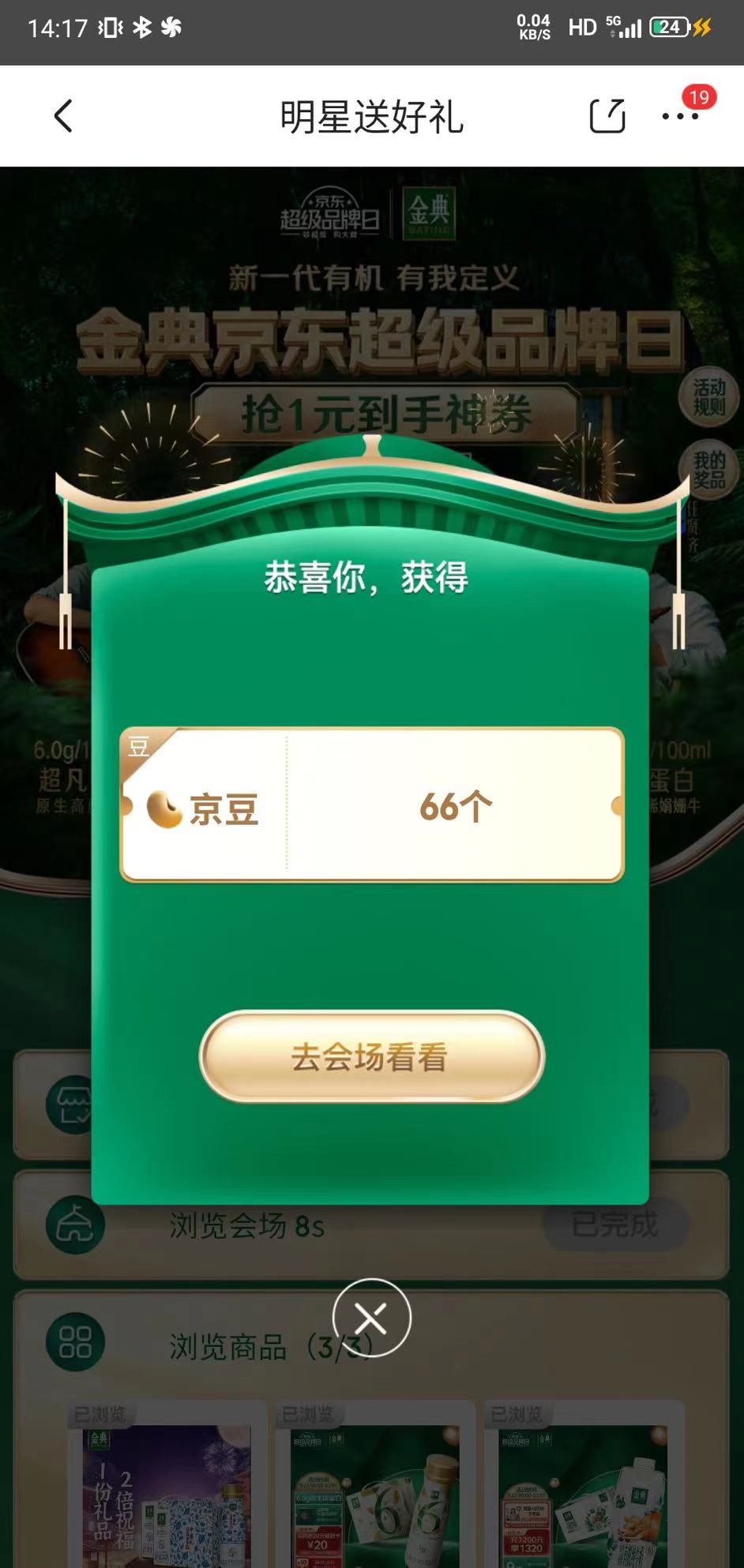Screen dimensions: 744x1568
Task: Tap 去会场看看 button
Action: 371,1056
